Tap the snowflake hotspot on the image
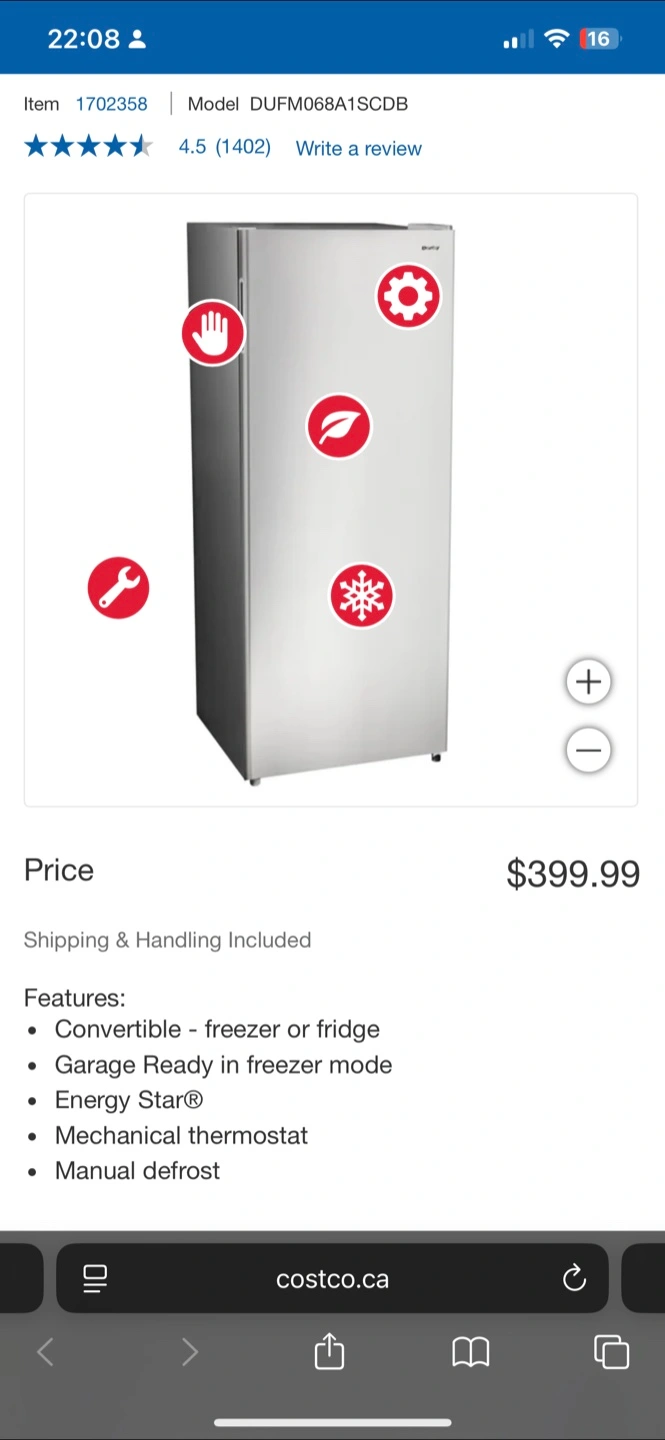This screenshot has width=665, height=1440. pyautogui.click(x=361, y=596)
